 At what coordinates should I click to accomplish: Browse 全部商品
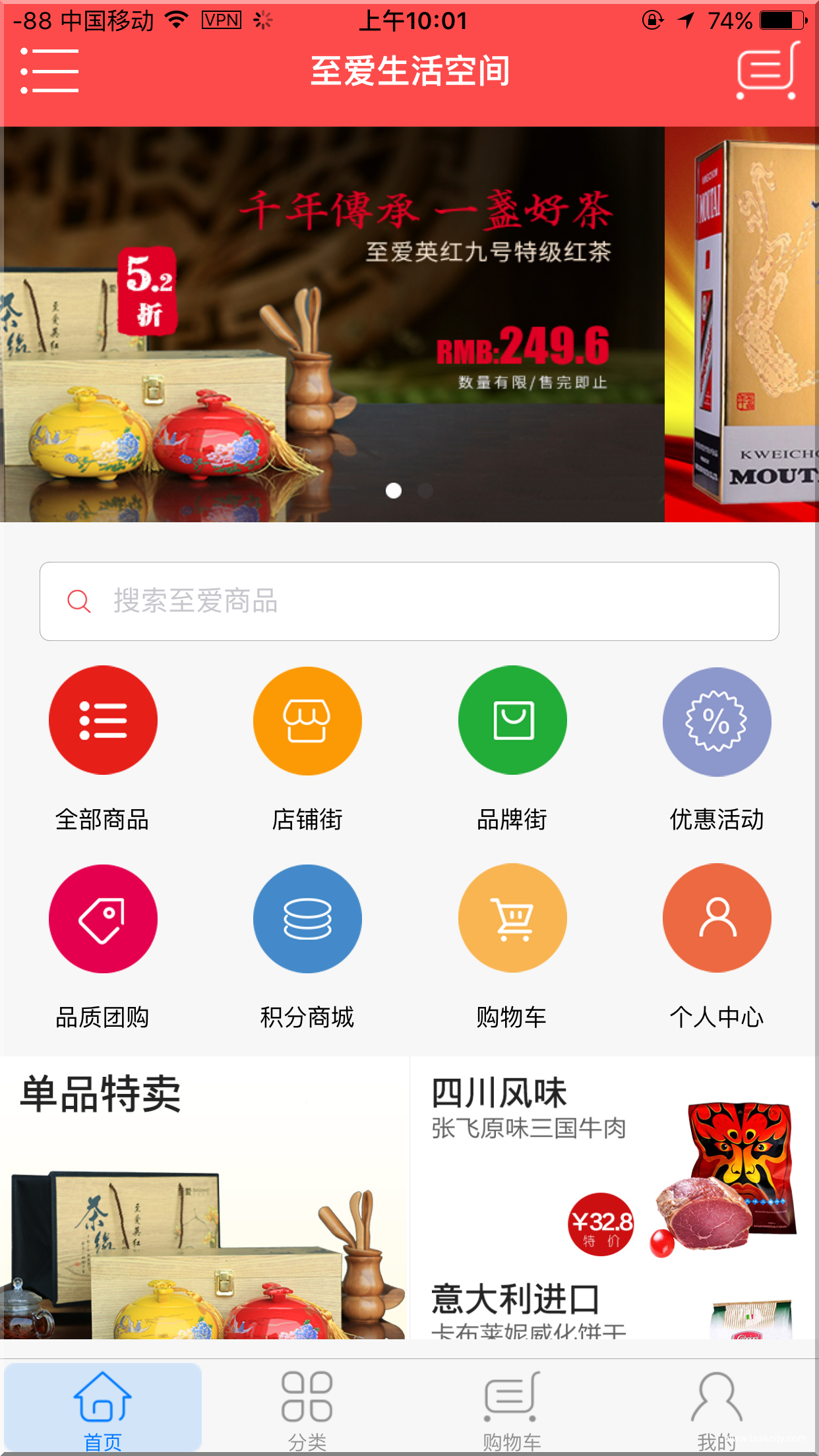point(103,720)
